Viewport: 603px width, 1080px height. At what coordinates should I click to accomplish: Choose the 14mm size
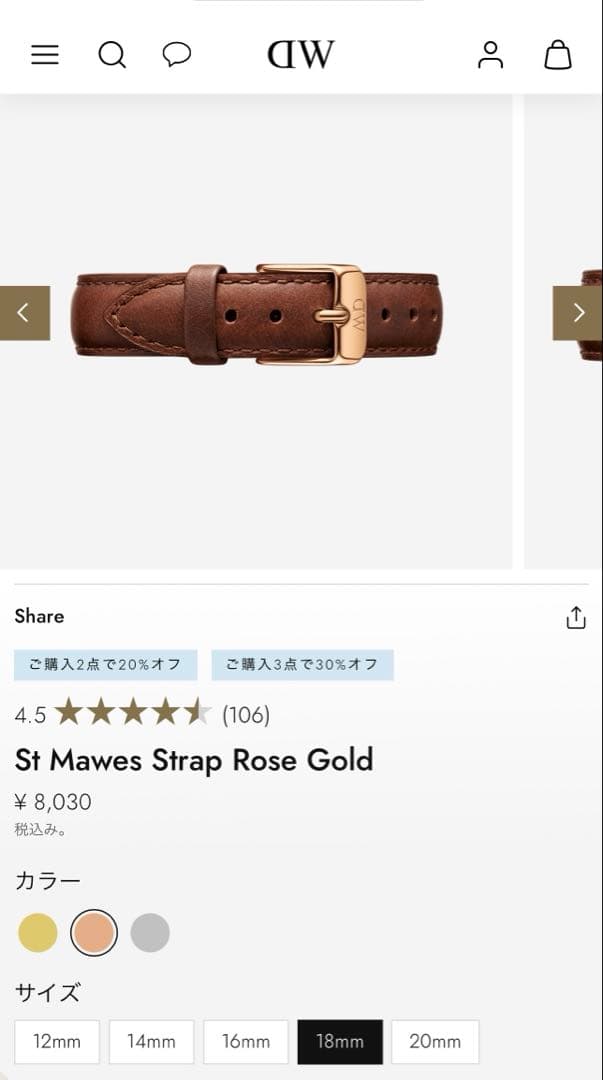(151, 1041)
